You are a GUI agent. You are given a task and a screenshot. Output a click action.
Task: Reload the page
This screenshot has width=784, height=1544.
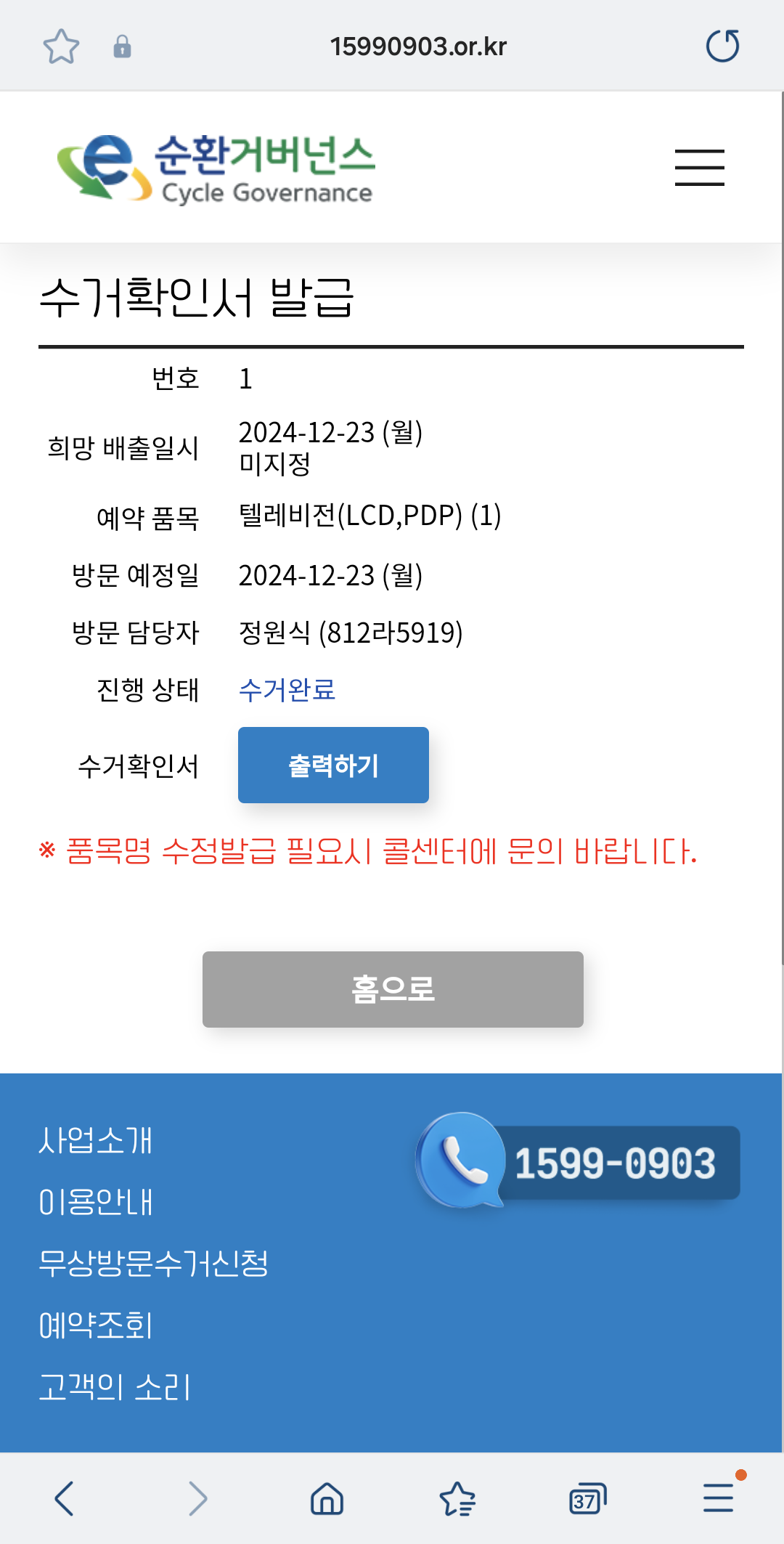click(x=722, y=46)
